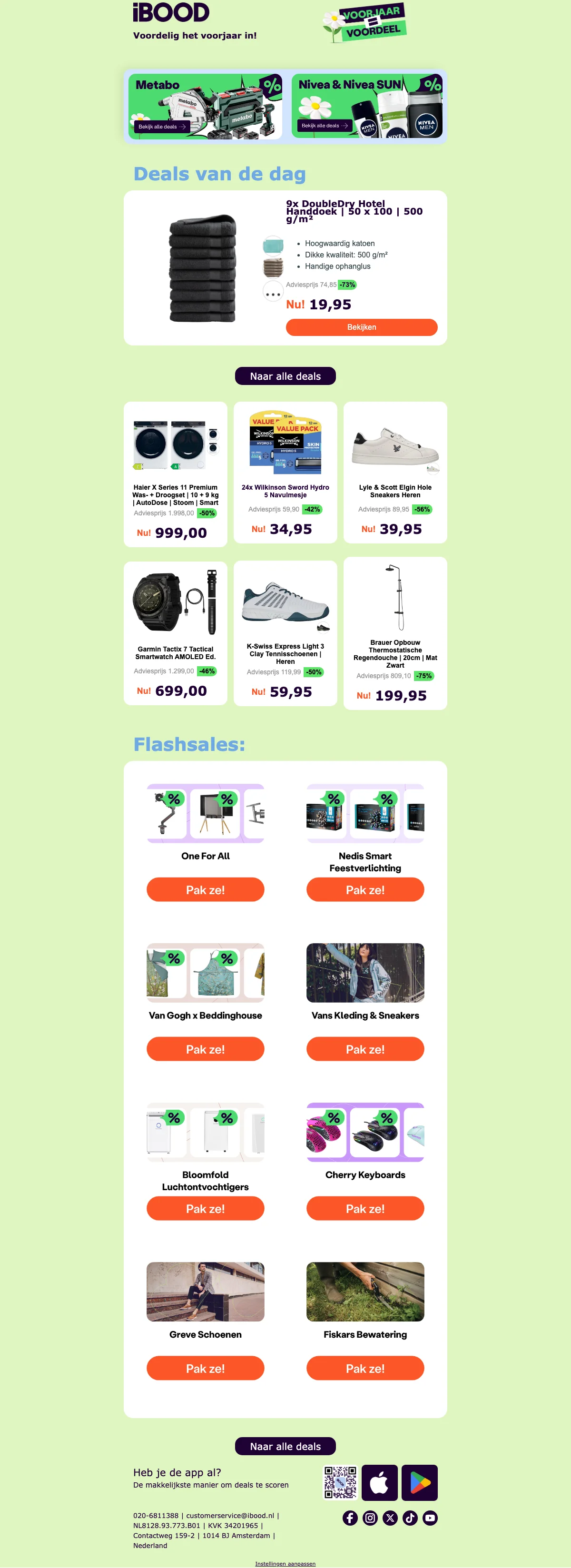571x1568 pixels.
Task: Open iBOOD's Instagram page
Action: click(x=370, y=1518)
